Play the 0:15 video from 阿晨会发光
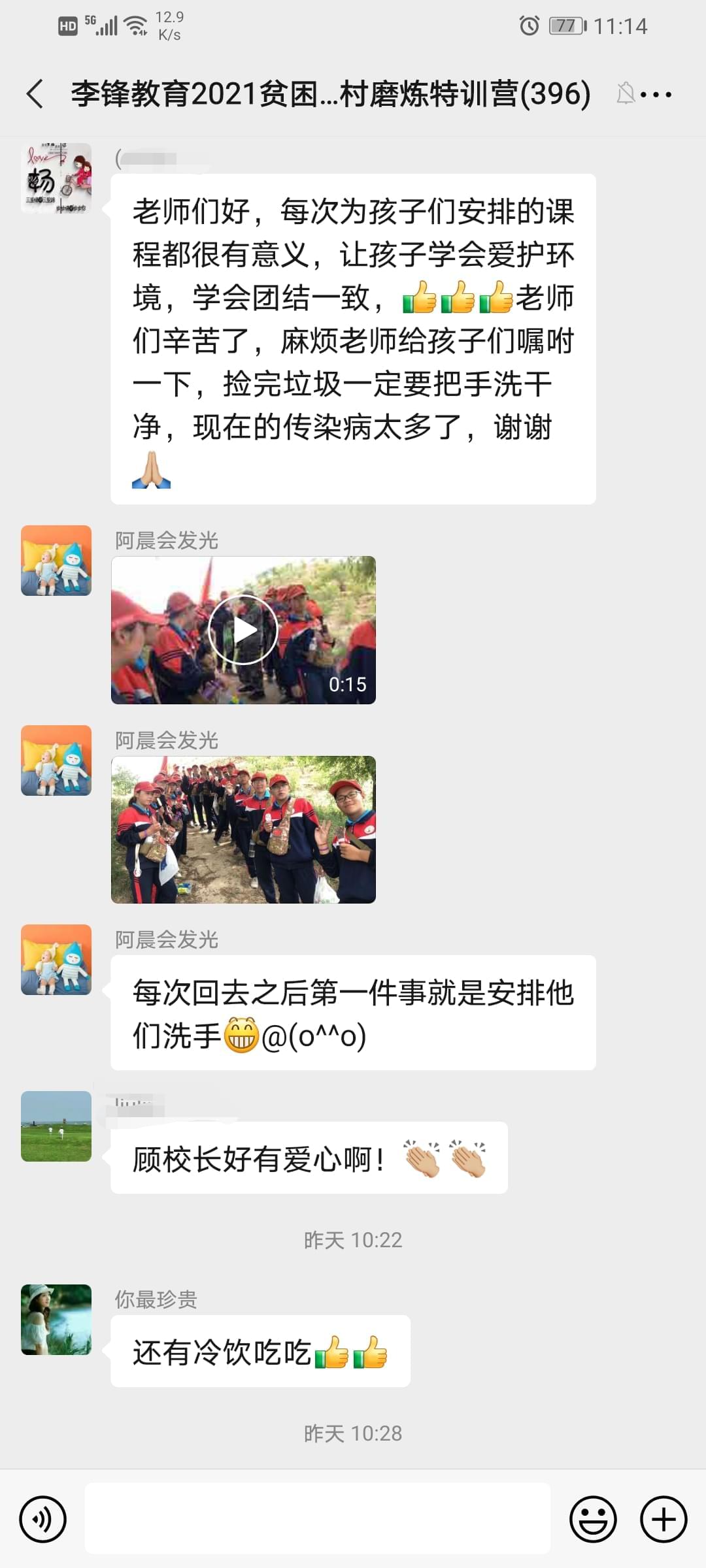Screen dimensions: 706x1568 pyautogui.click(x=243, y=630)
